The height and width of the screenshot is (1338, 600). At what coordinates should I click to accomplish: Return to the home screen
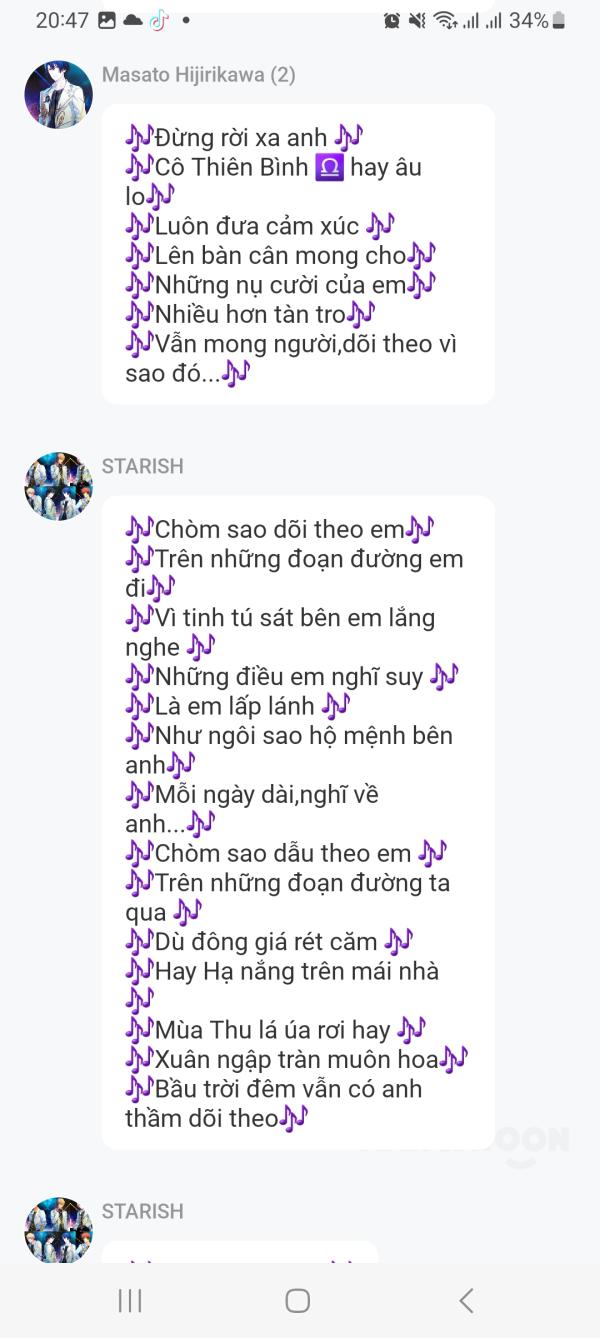(298, 1300)
